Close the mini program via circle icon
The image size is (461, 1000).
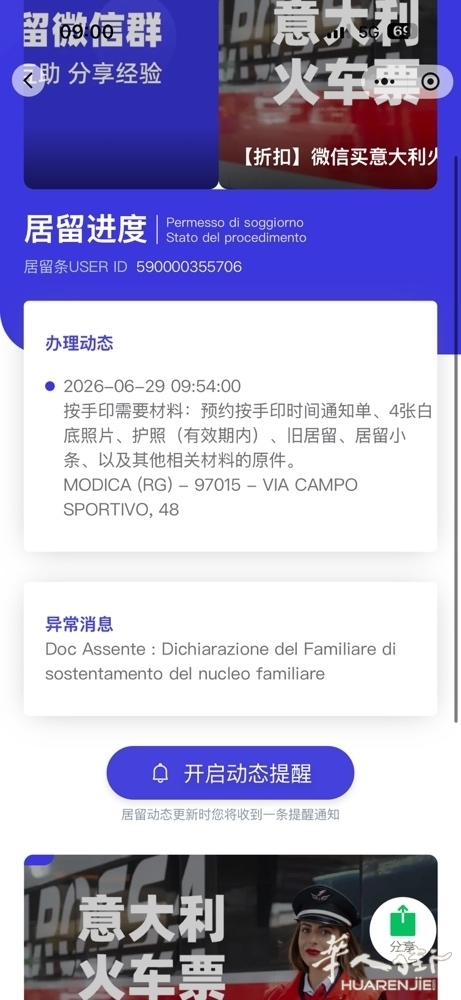[430, 82]
